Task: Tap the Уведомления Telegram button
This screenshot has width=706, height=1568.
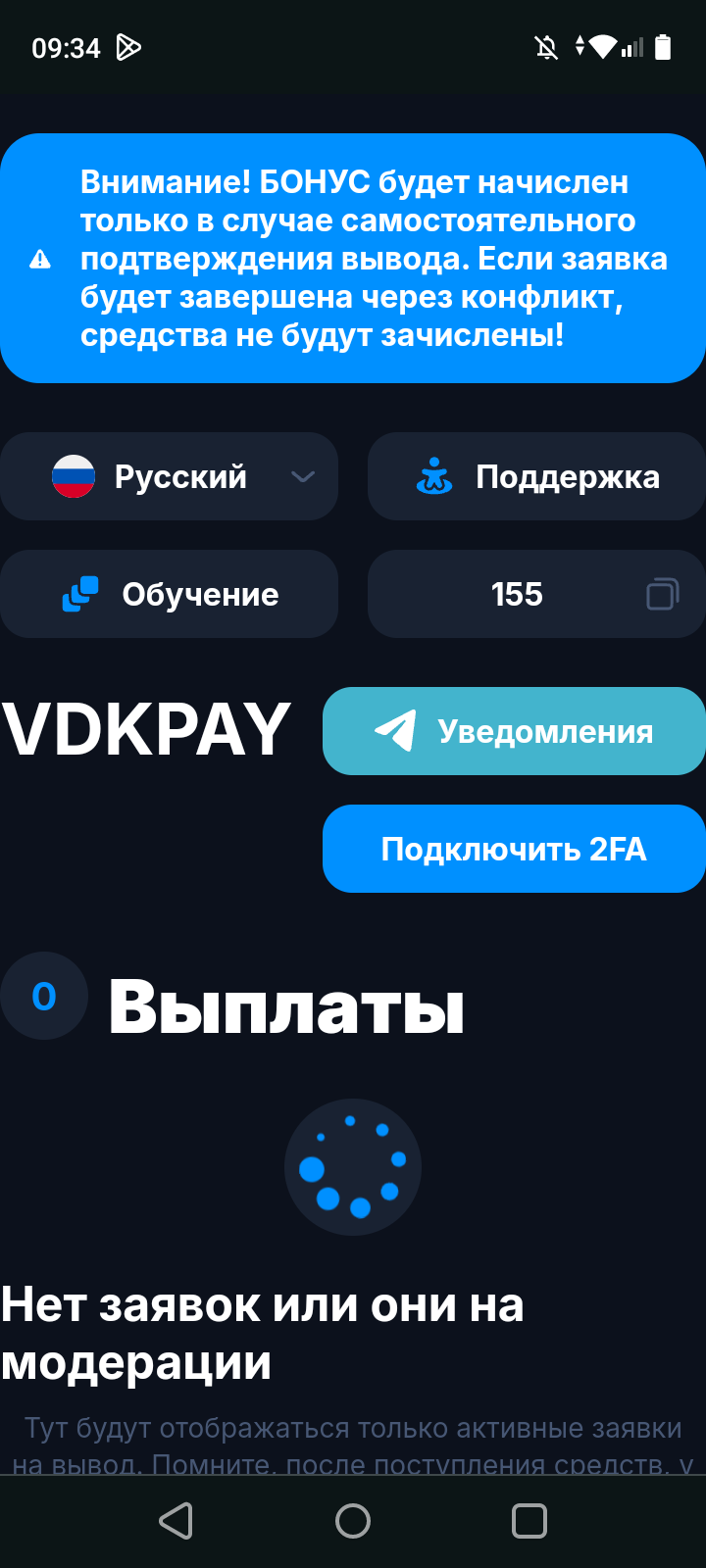Action: (x=514, y=731)
